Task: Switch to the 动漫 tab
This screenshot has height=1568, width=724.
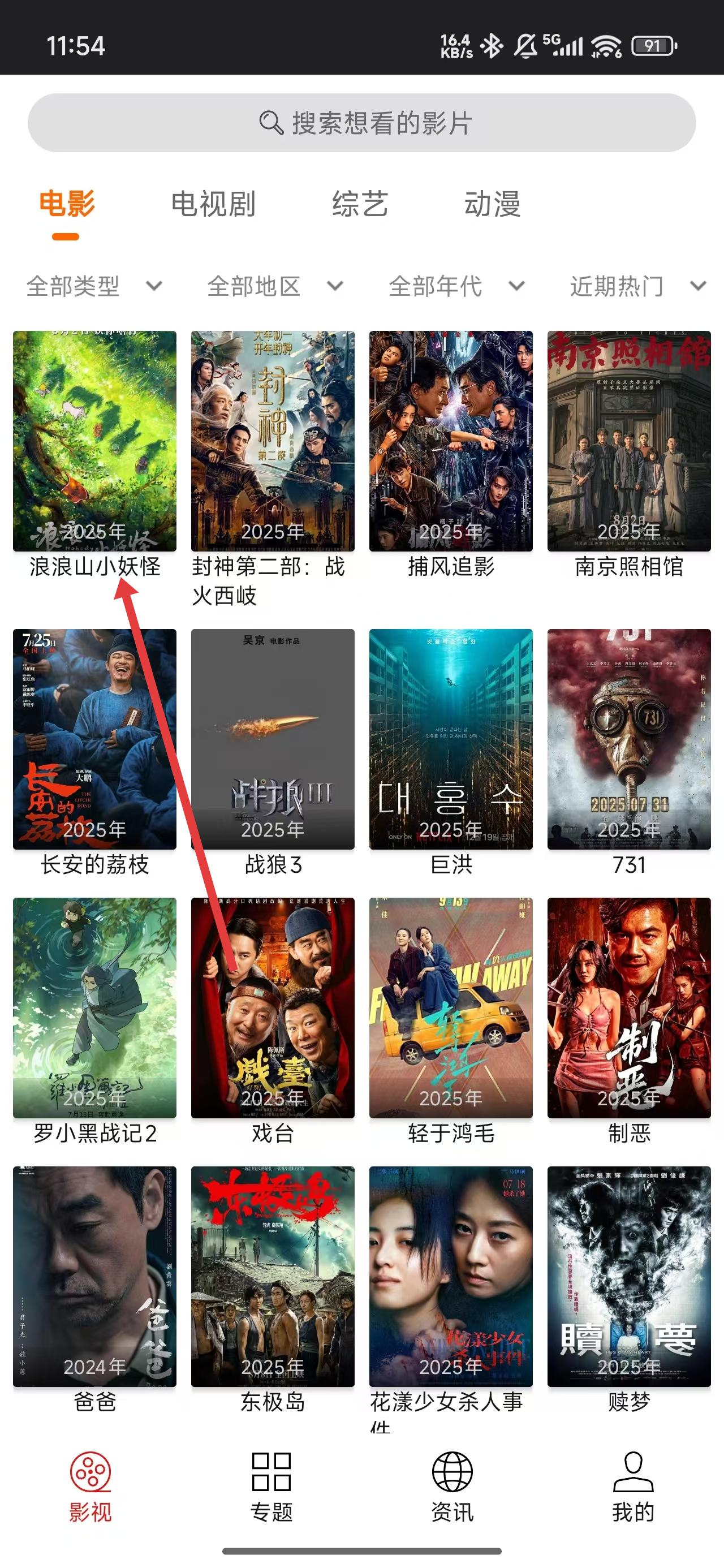Action: click(x=492, y=204)
